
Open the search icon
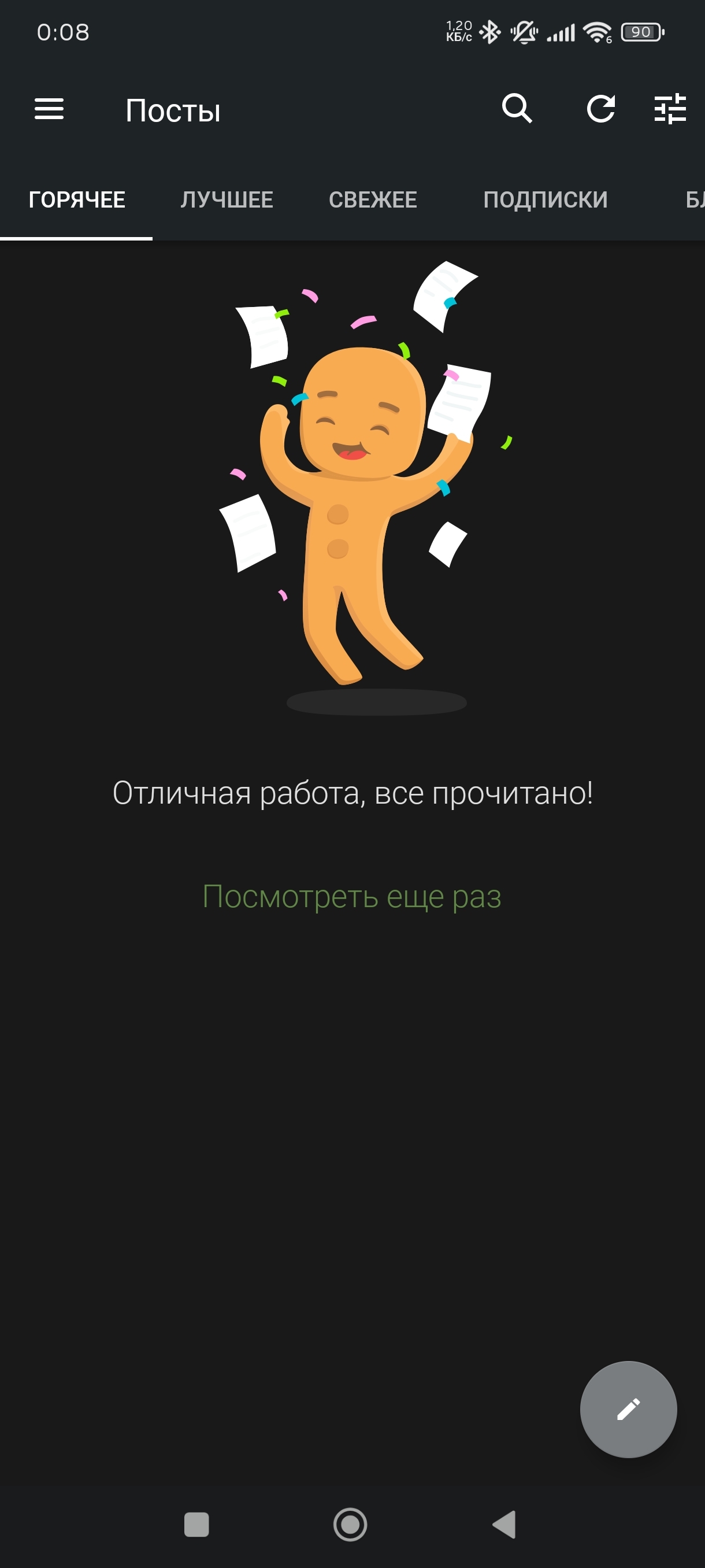coord(517,109)
